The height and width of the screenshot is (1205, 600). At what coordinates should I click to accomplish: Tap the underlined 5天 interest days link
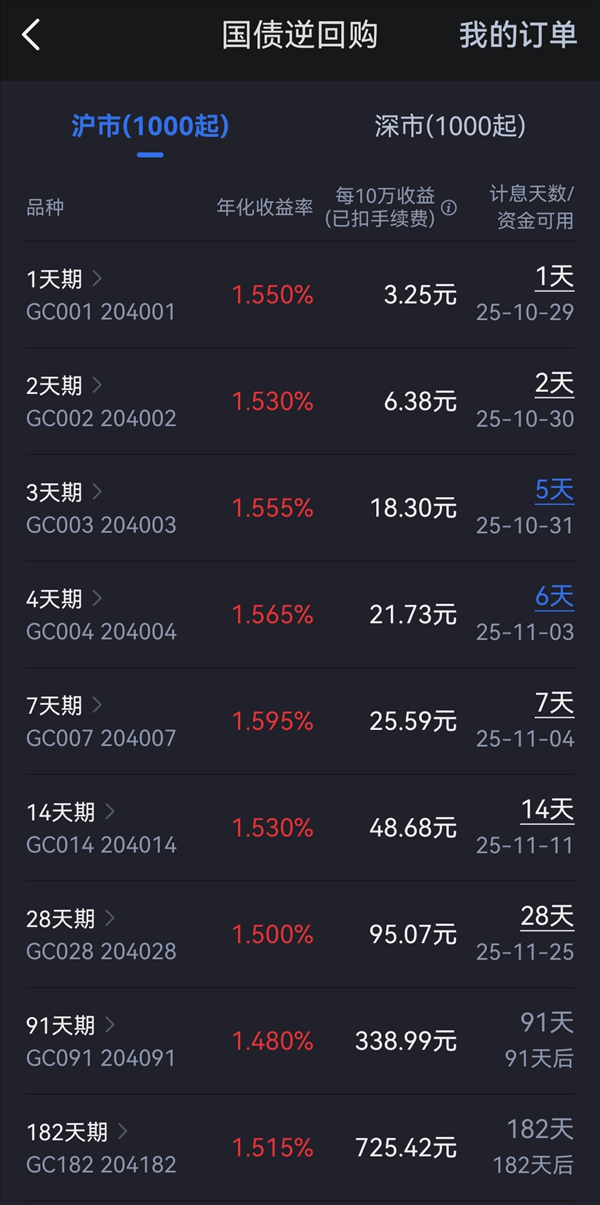click(x=554, y=490)
